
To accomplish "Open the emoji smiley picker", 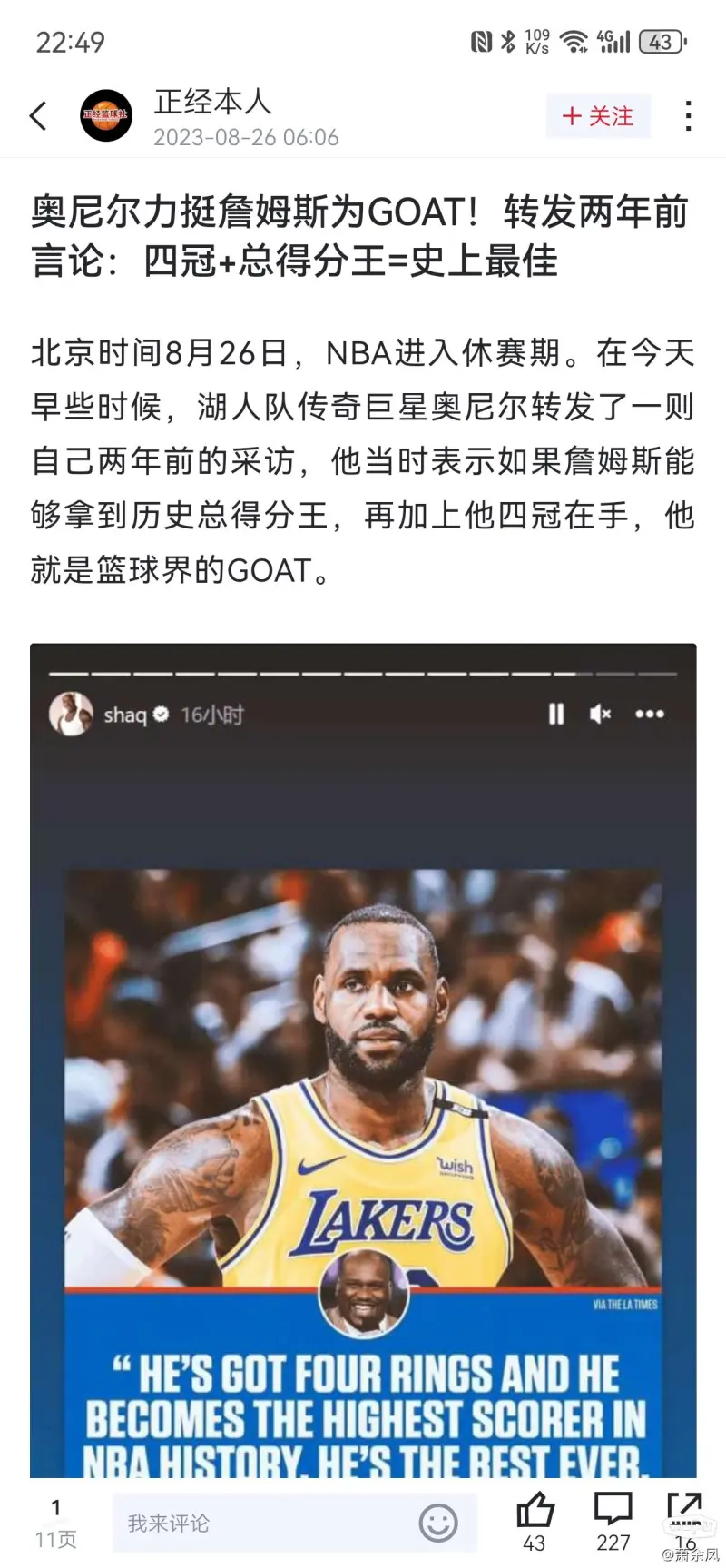I will (x=438, y=1523).
